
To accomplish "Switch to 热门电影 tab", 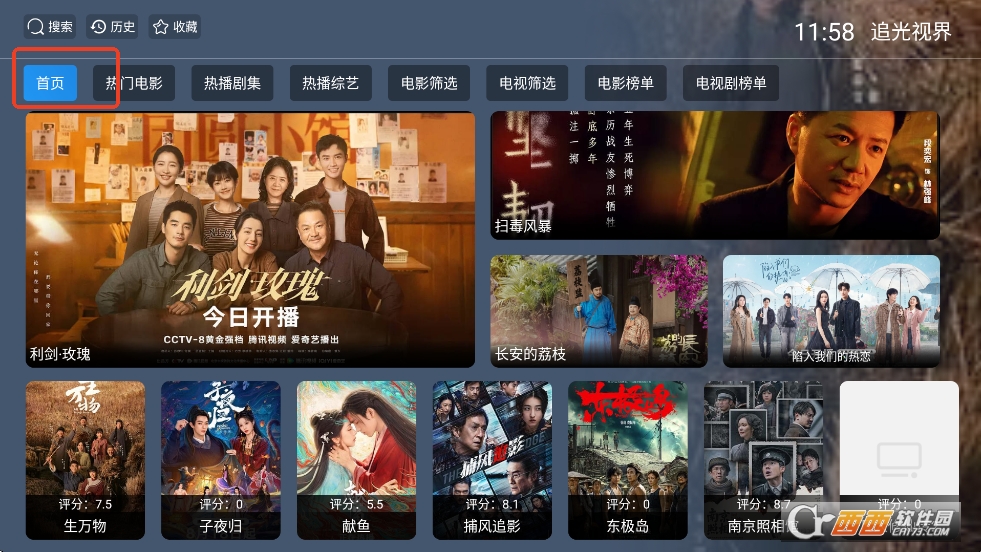I will click(x=134, y=84).
